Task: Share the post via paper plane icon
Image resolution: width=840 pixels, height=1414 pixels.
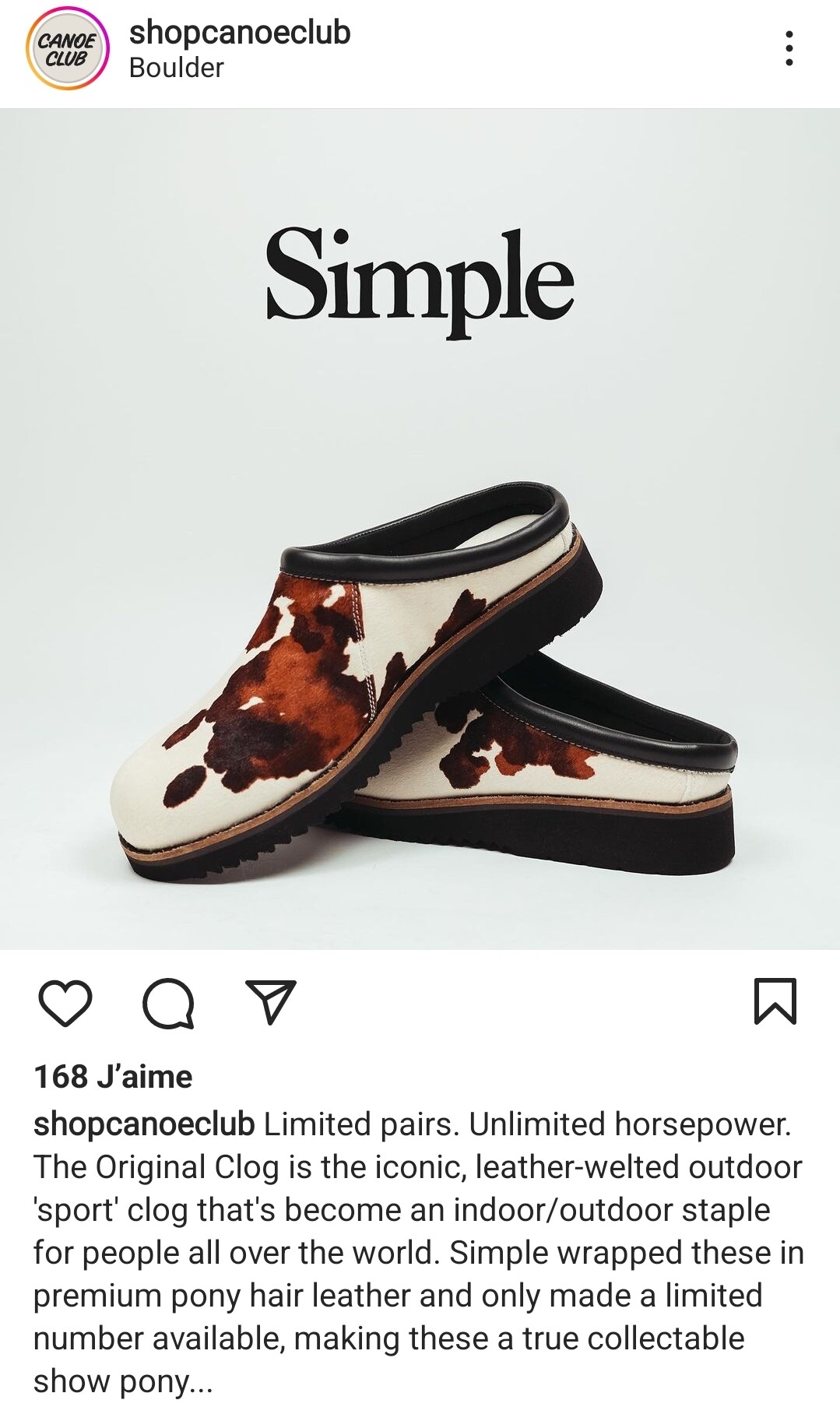Action: (x=271, y=1001)
